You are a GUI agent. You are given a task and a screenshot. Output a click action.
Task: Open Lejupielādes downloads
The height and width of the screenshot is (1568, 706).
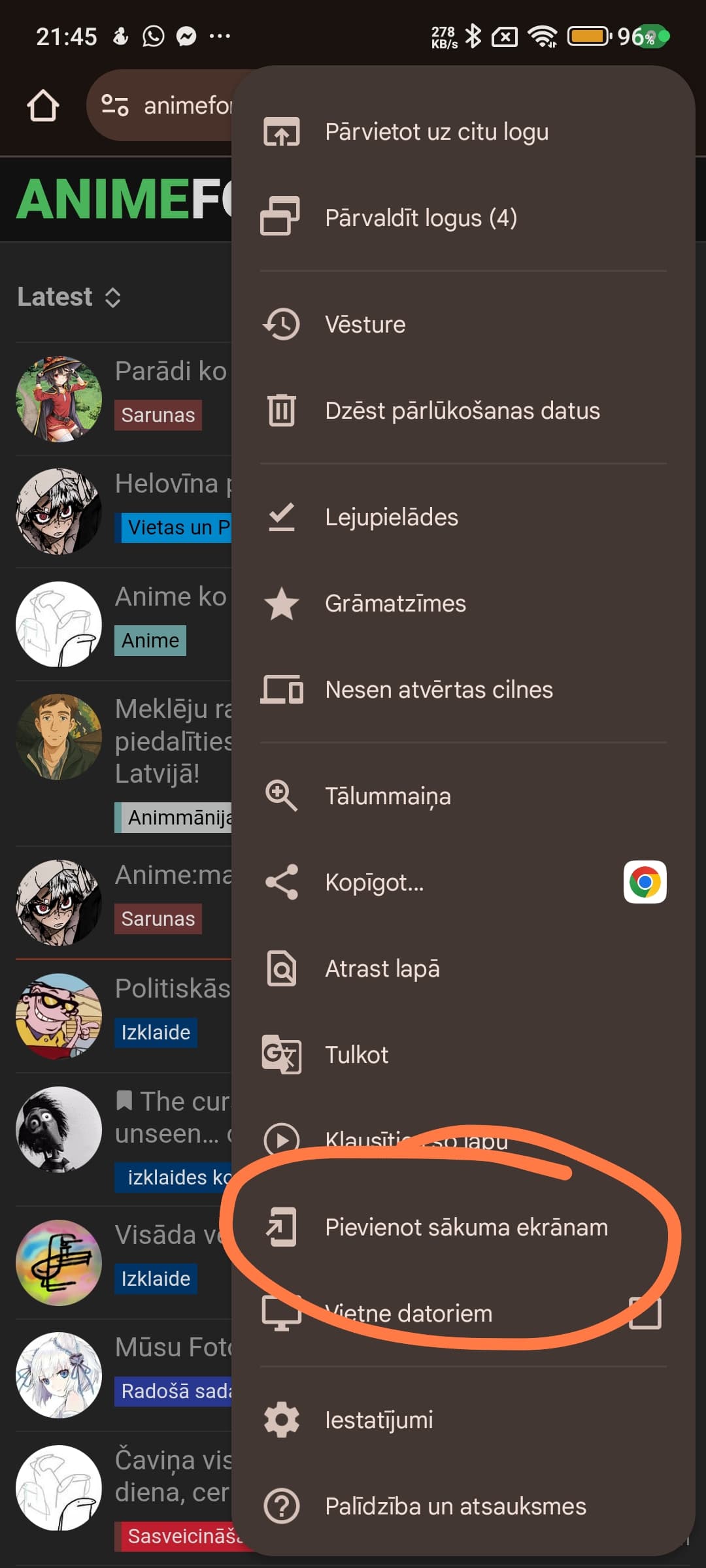[x=463, y=517]
